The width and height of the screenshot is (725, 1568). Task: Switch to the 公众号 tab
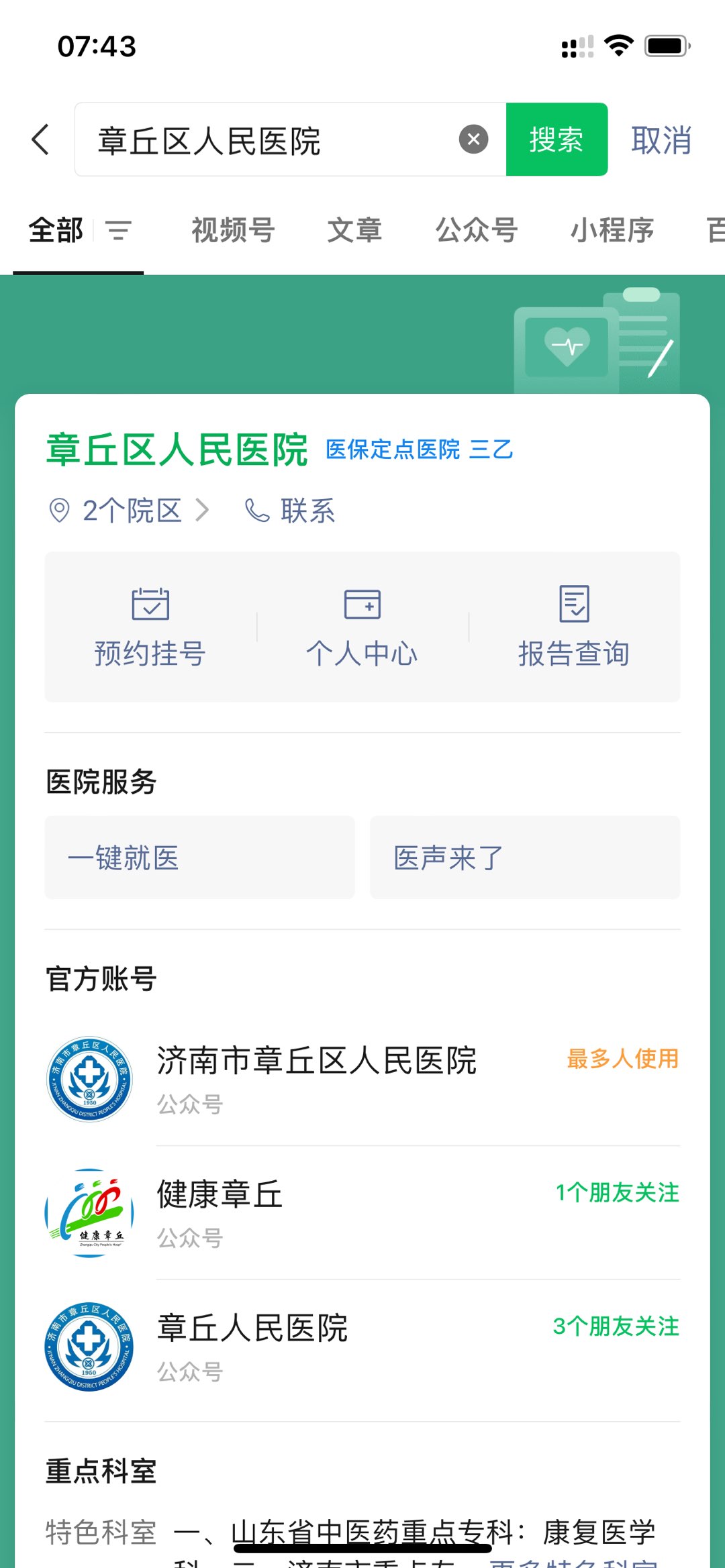click(x=476, y=231)
